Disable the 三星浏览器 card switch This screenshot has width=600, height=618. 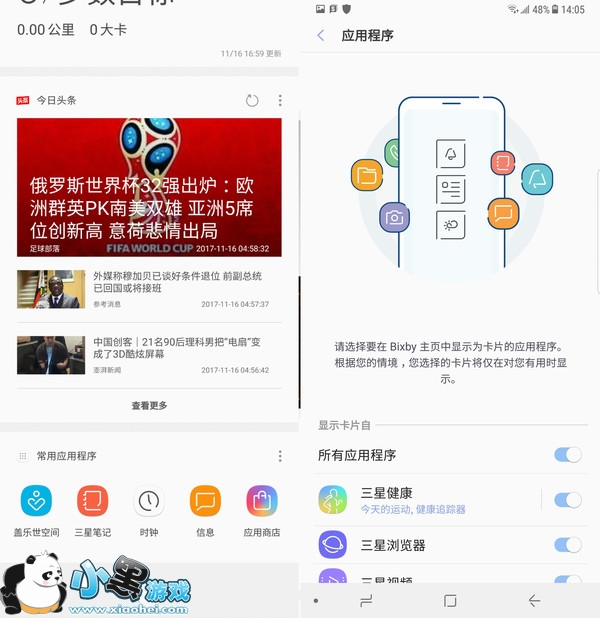[x=568, y=545]
